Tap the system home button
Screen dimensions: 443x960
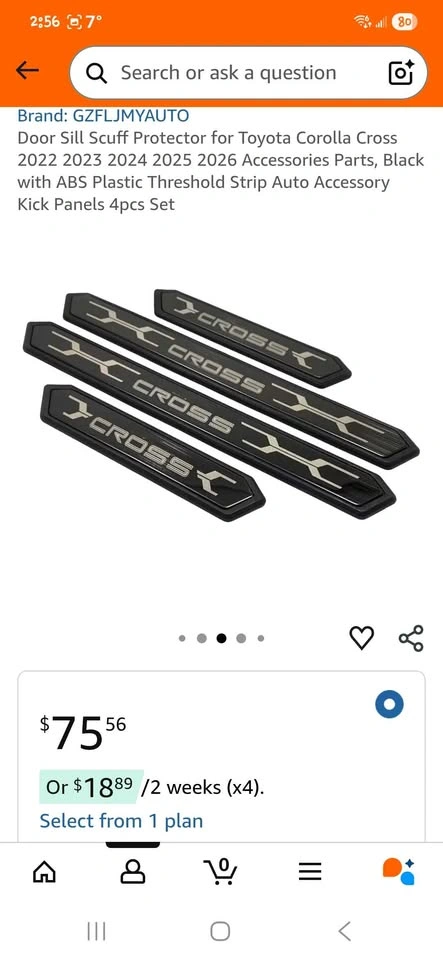click(220, 931)
